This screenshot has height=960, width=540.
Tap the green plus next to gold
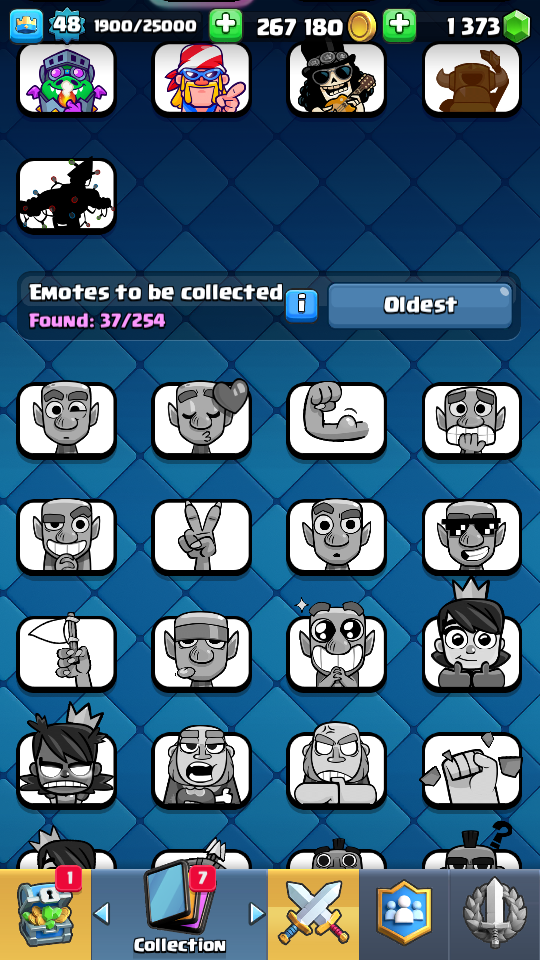[x=399, y=25]
